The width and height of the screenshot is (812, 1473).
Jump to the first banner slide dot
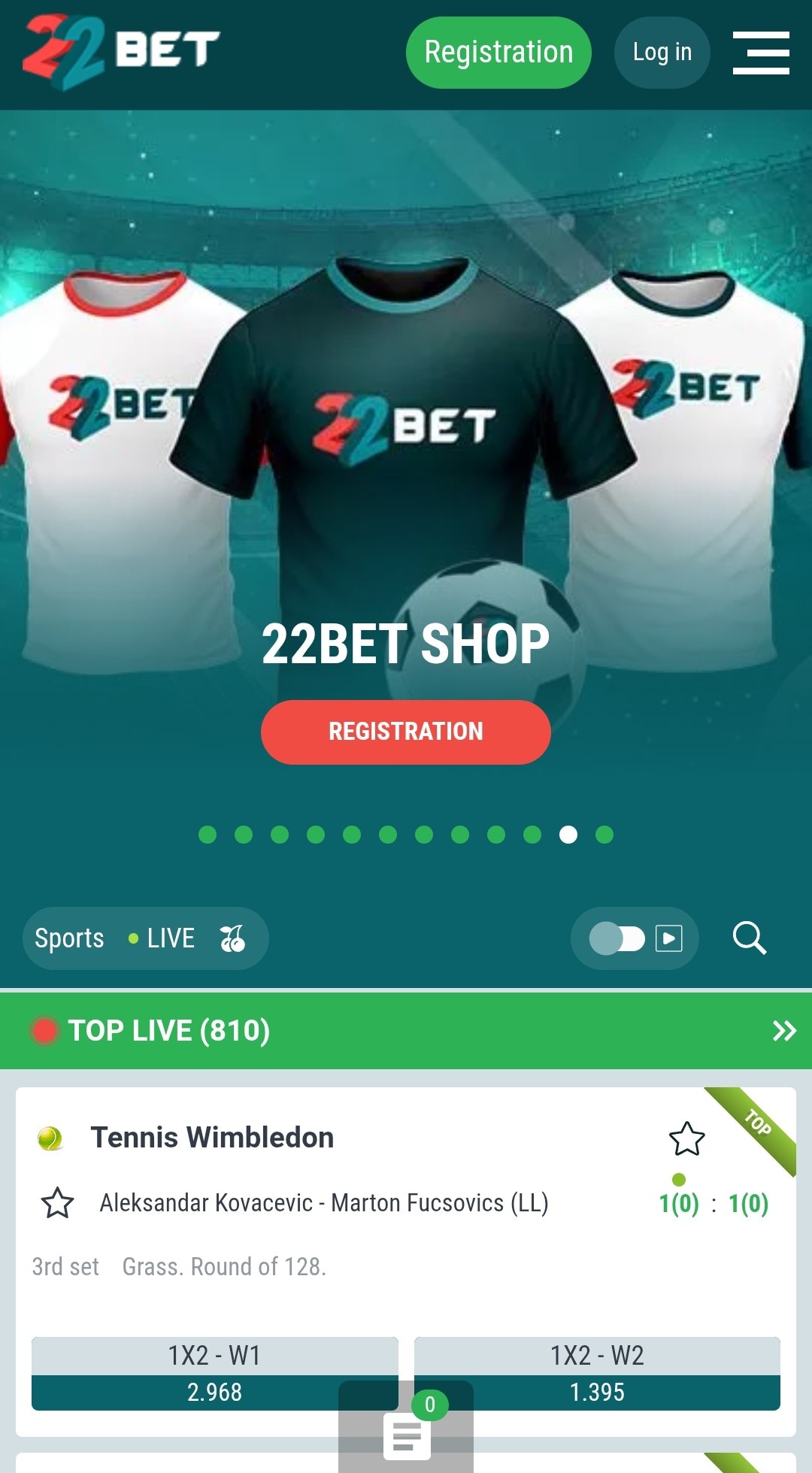click(x=208, y=835)
